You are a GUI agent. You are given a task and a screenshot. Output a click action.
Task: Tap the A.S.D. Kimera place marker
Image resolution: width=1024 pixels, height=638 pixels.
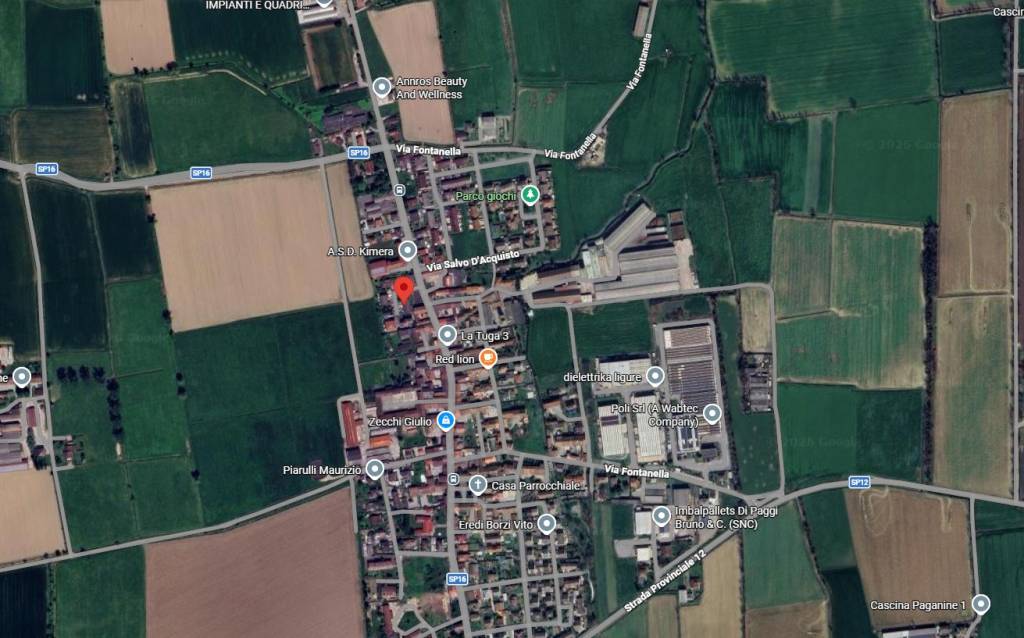coord(407,250)
